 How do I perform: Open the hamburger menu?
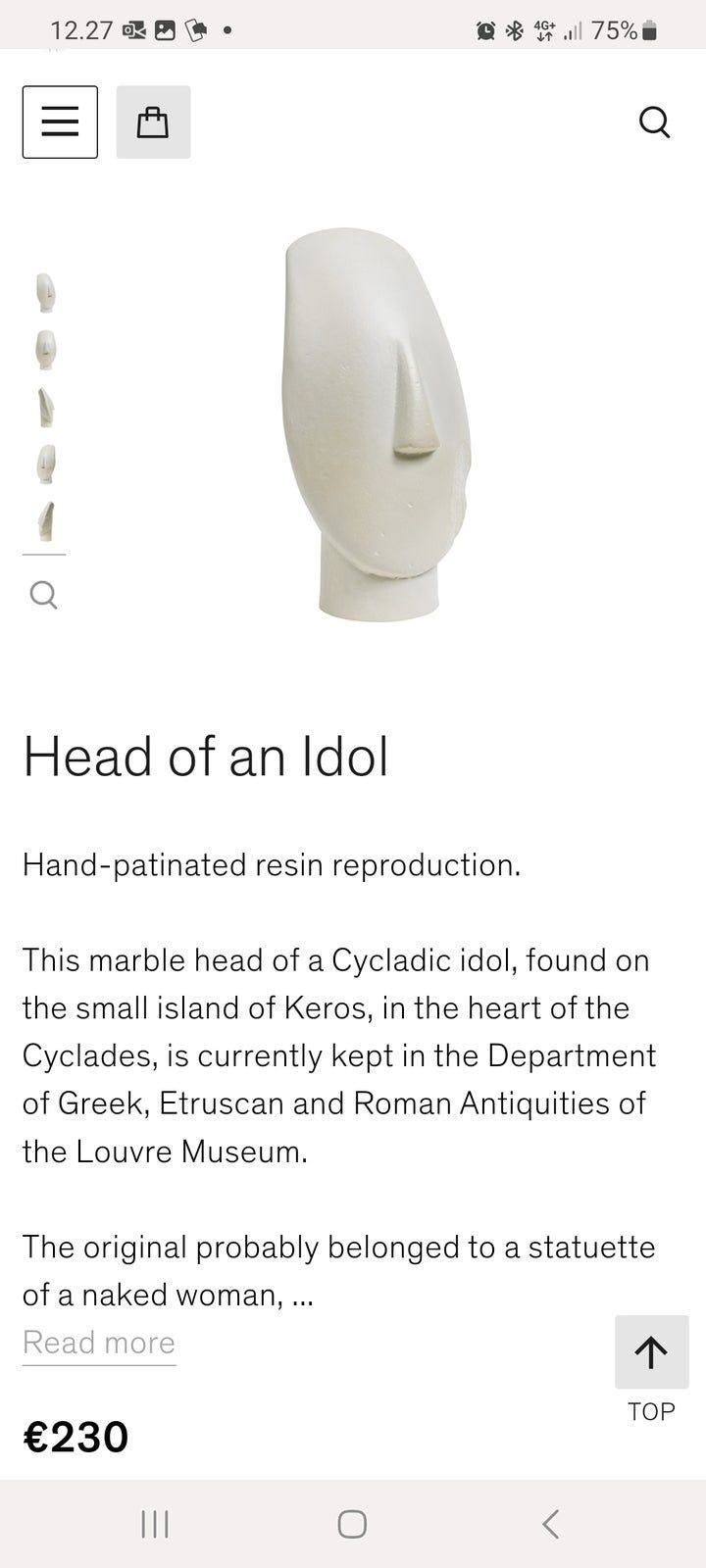(60, 122)
